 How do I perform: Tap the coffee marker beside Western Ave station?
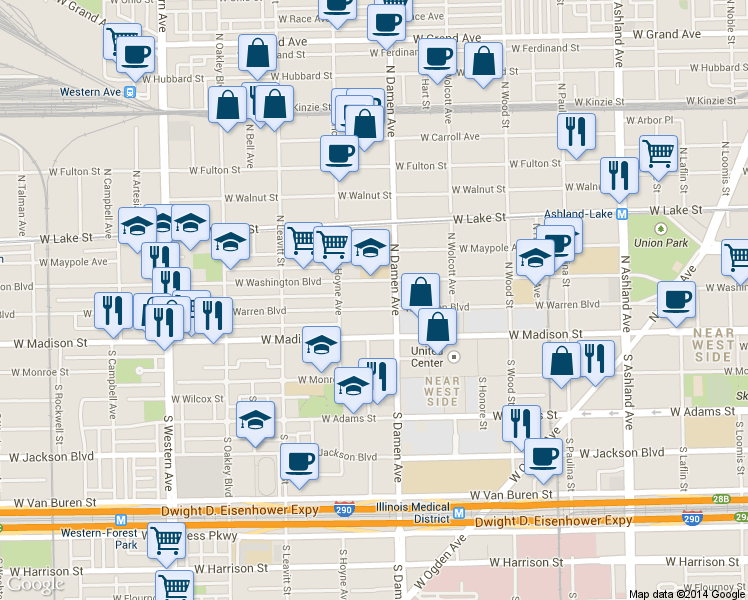click(x=135, y=57)
